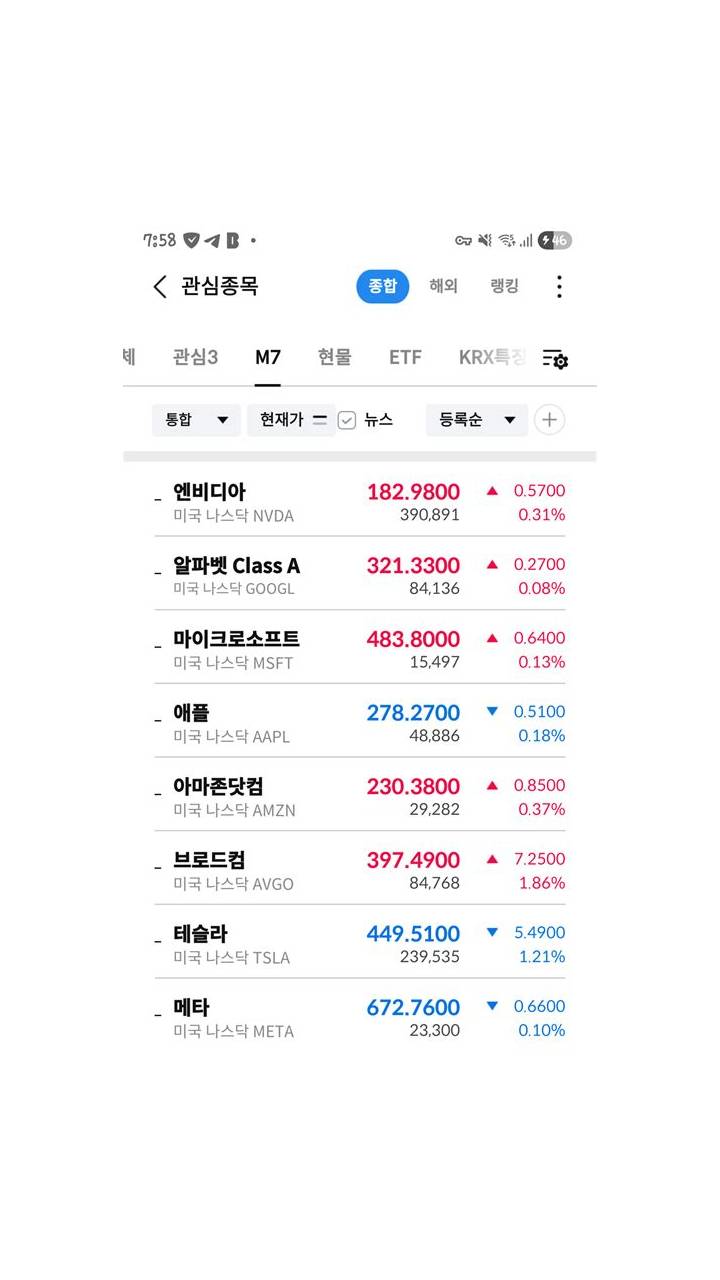The width and height of the screenshot is (720, 1280).
Task: Switch to the 관심3 tab
Action: pyautogui.click(x=195, y=357)
